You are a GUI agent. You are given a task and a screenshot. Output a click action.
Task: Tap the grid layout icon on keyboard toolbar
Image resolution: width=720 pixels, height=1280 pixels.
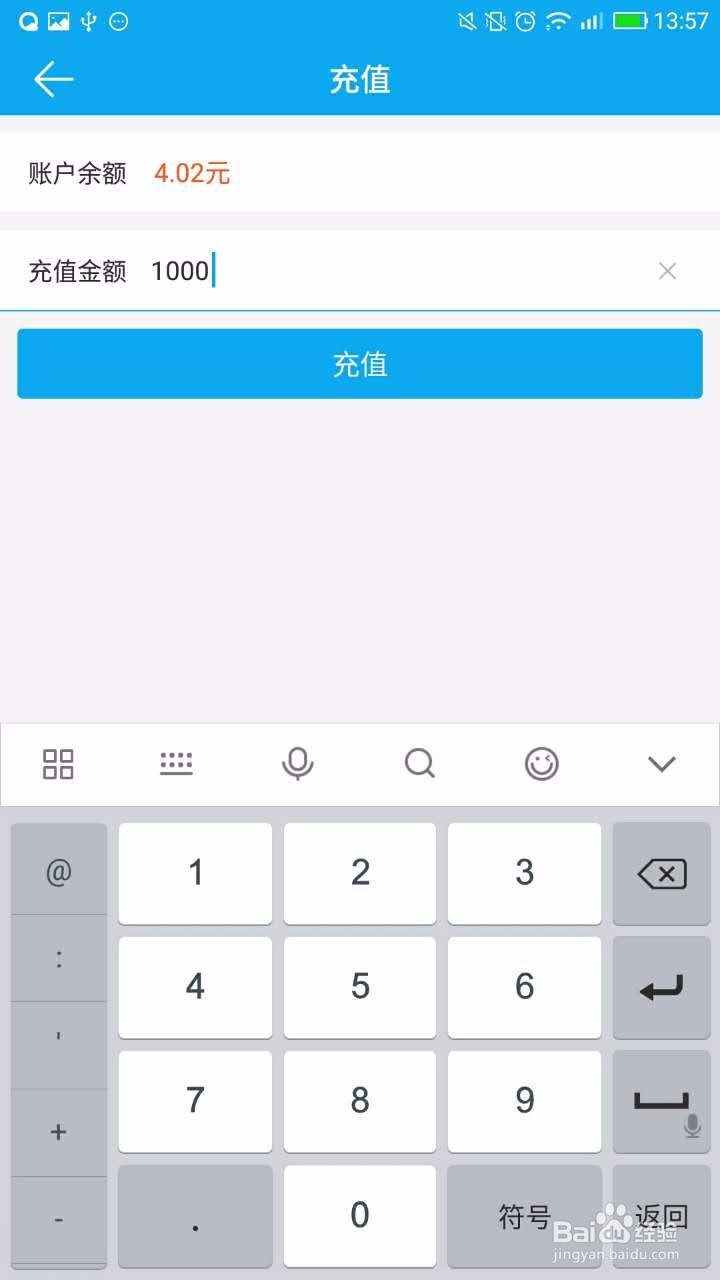[x=57, y=763]
